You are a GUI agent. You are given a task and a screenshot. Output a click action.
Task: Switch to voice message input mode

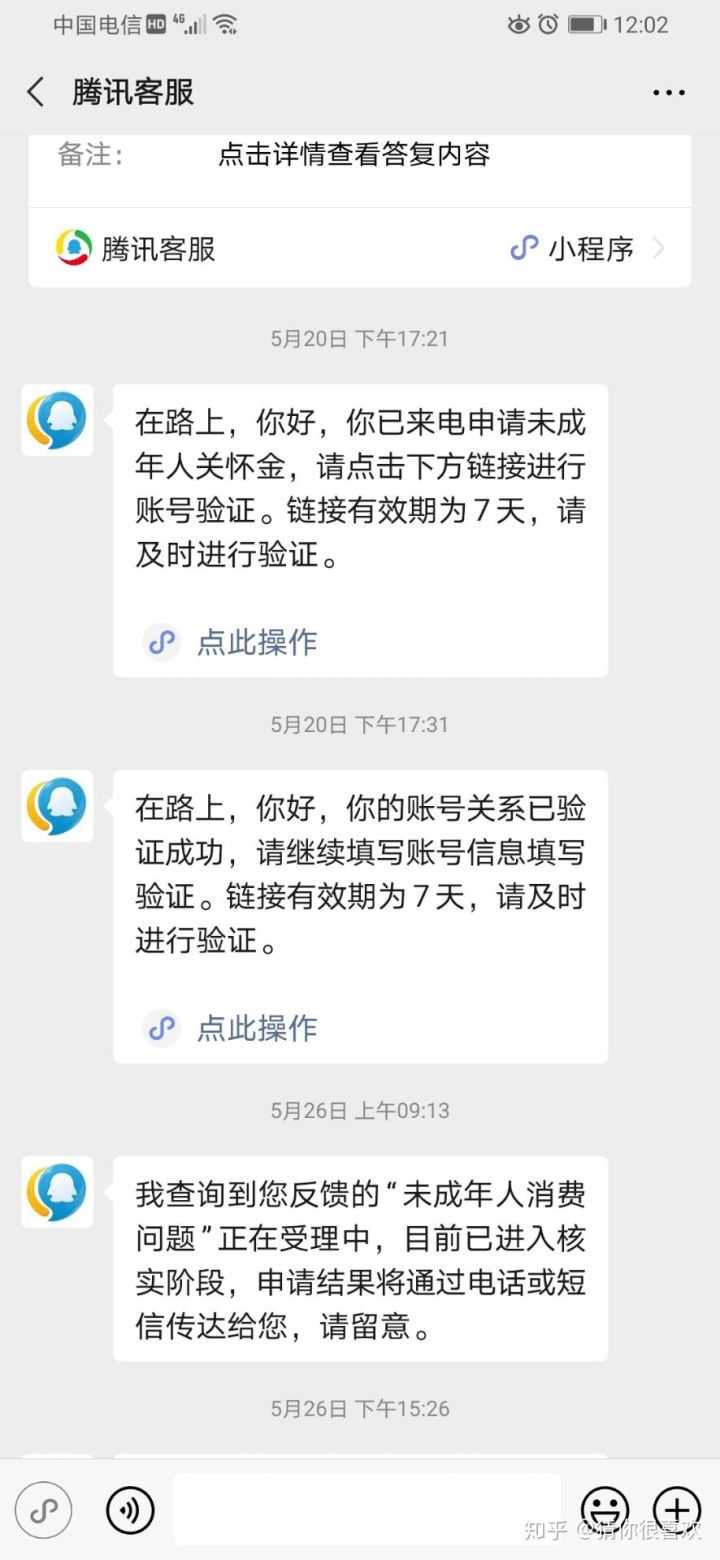point(130,1508)
